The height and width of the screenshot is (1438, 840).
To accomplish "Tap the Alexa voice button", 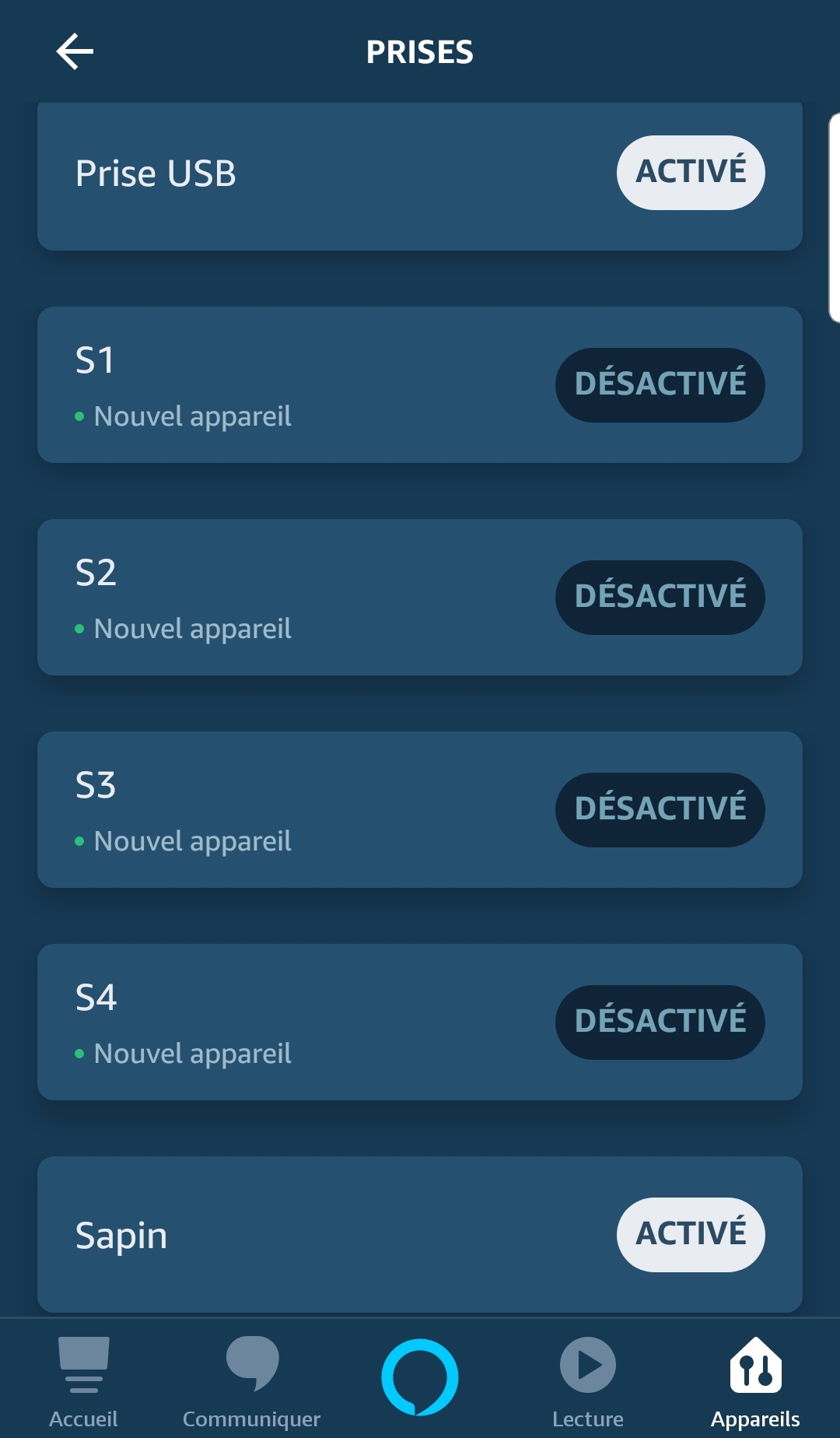I will pyautogui.click(x=420, y=1377).
